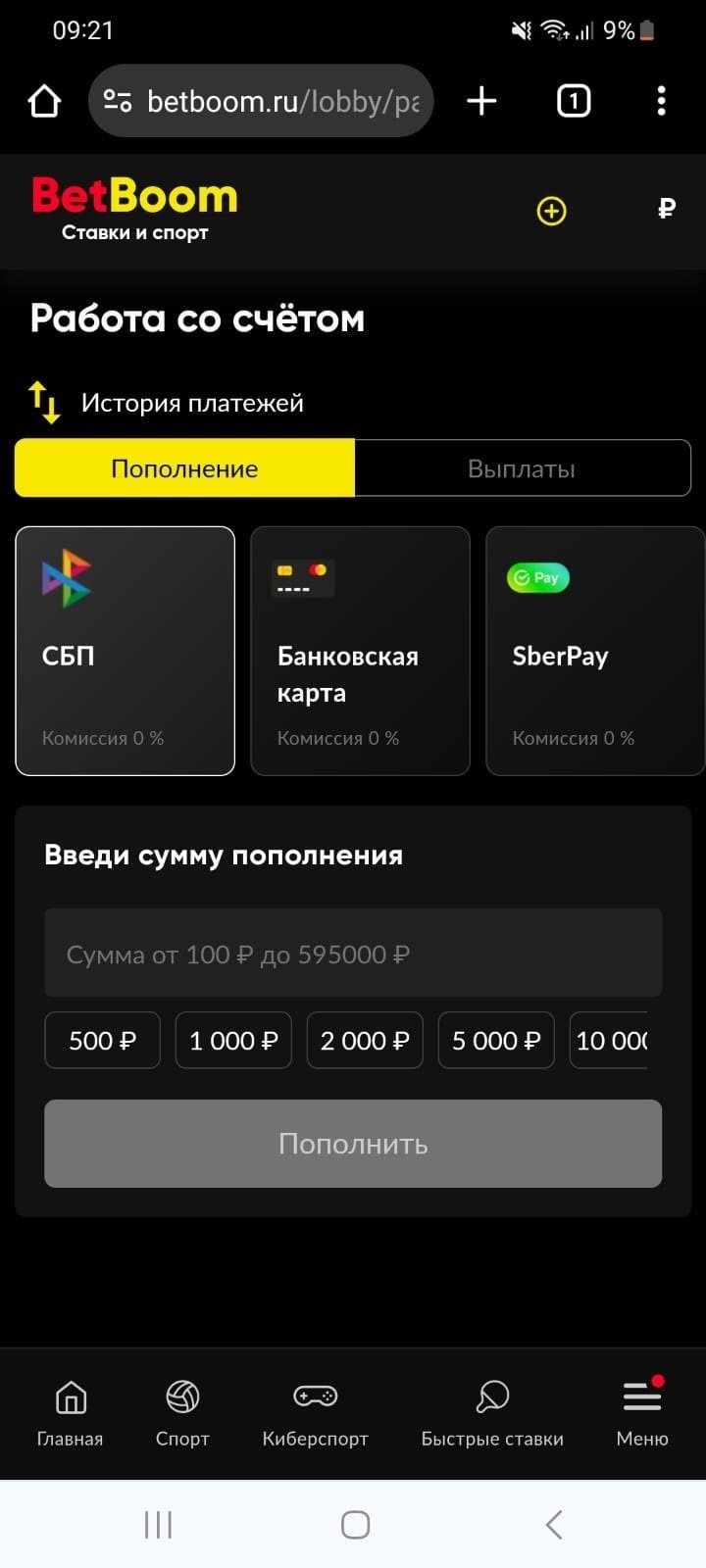
Task: Choose СБП as payment method
Action: (125, 651)
